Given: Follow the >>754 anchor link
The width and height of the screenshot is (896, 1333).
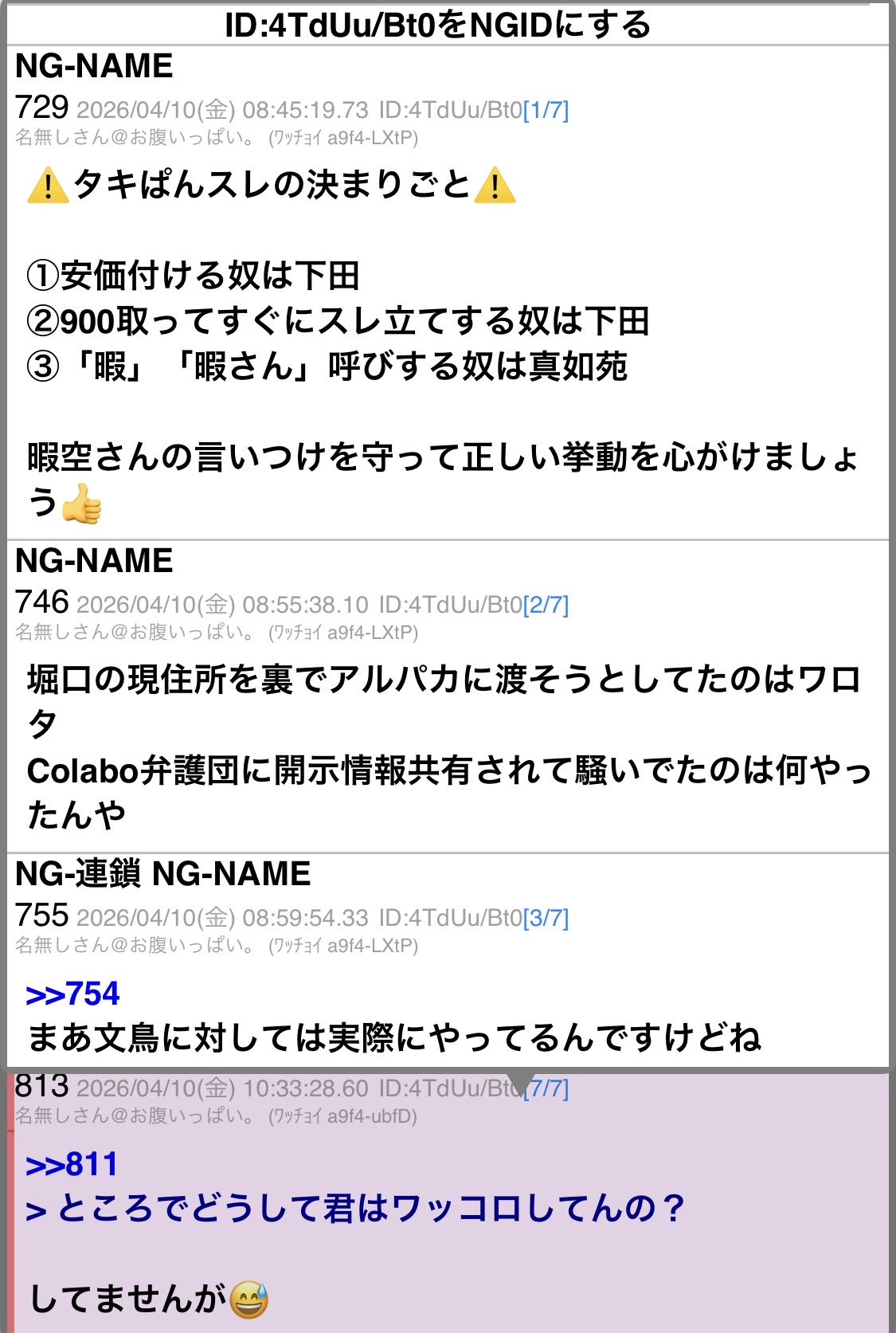Looking at the screenshot, I should (x=72, y=994).
